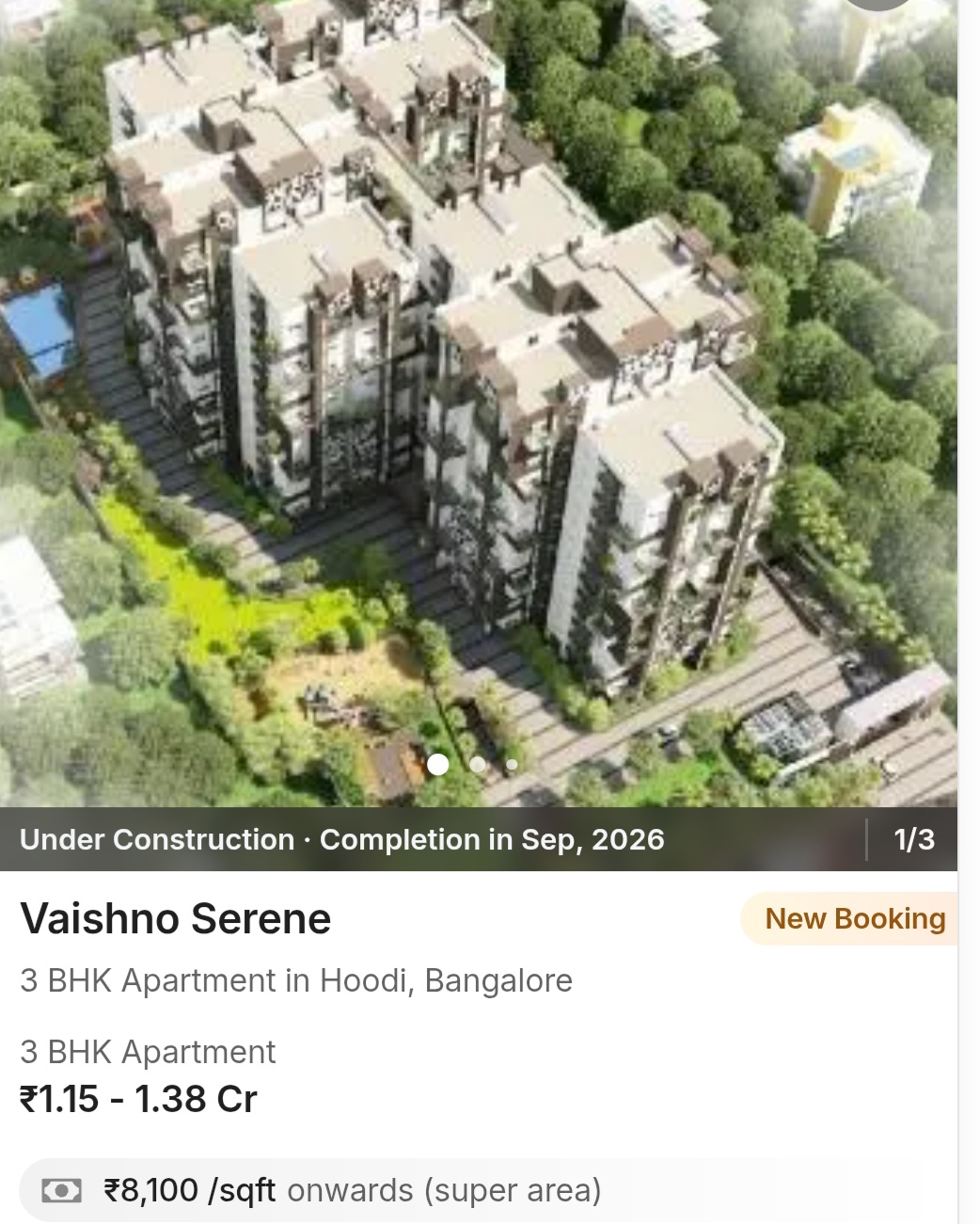Open 3 BHK Apartment in Hoodi, Bangalore link
The width and height of the screenshot is (980, 1224).
[295, 980]
